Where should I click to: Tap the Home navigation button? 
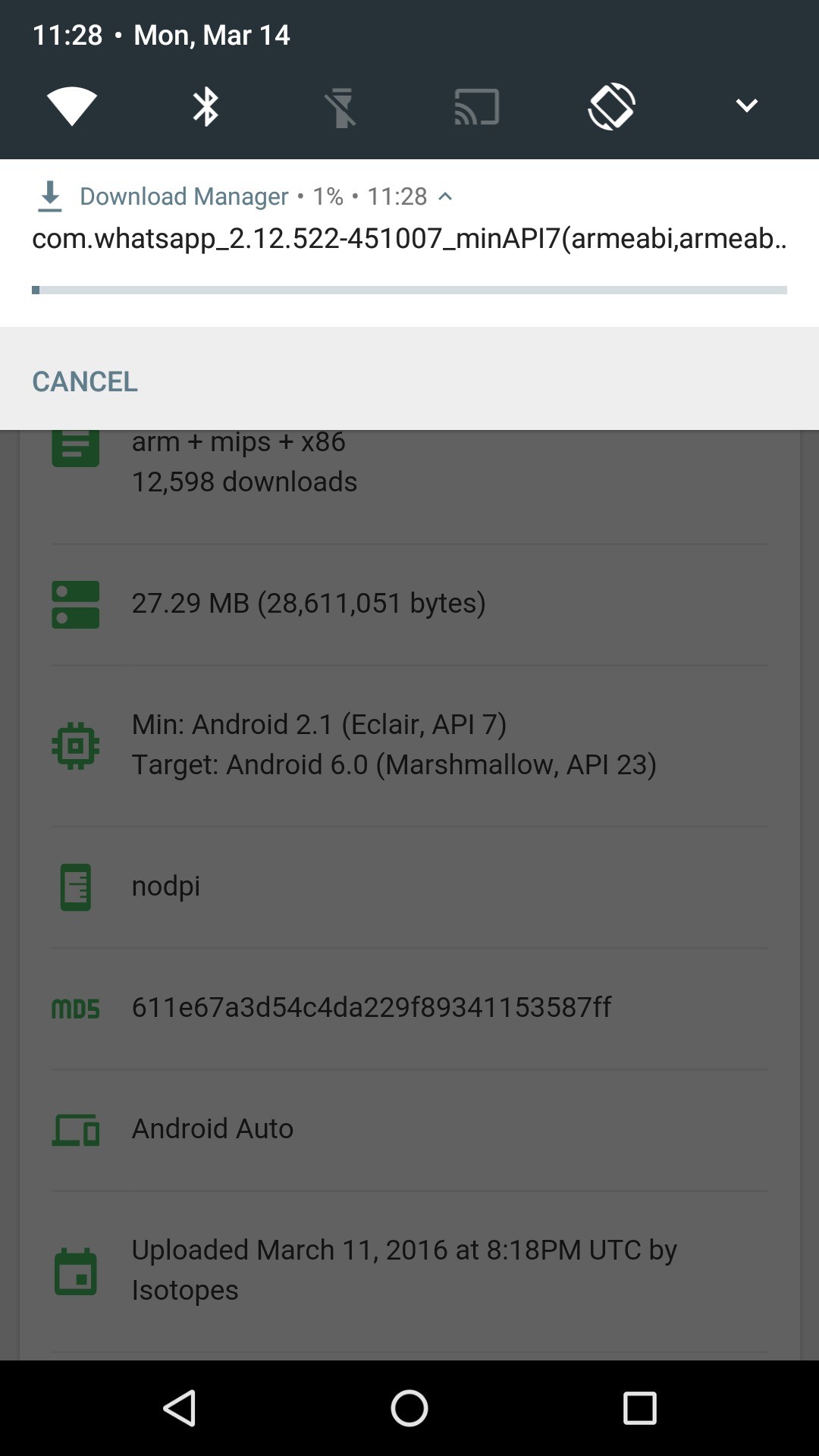point(409,1409)
